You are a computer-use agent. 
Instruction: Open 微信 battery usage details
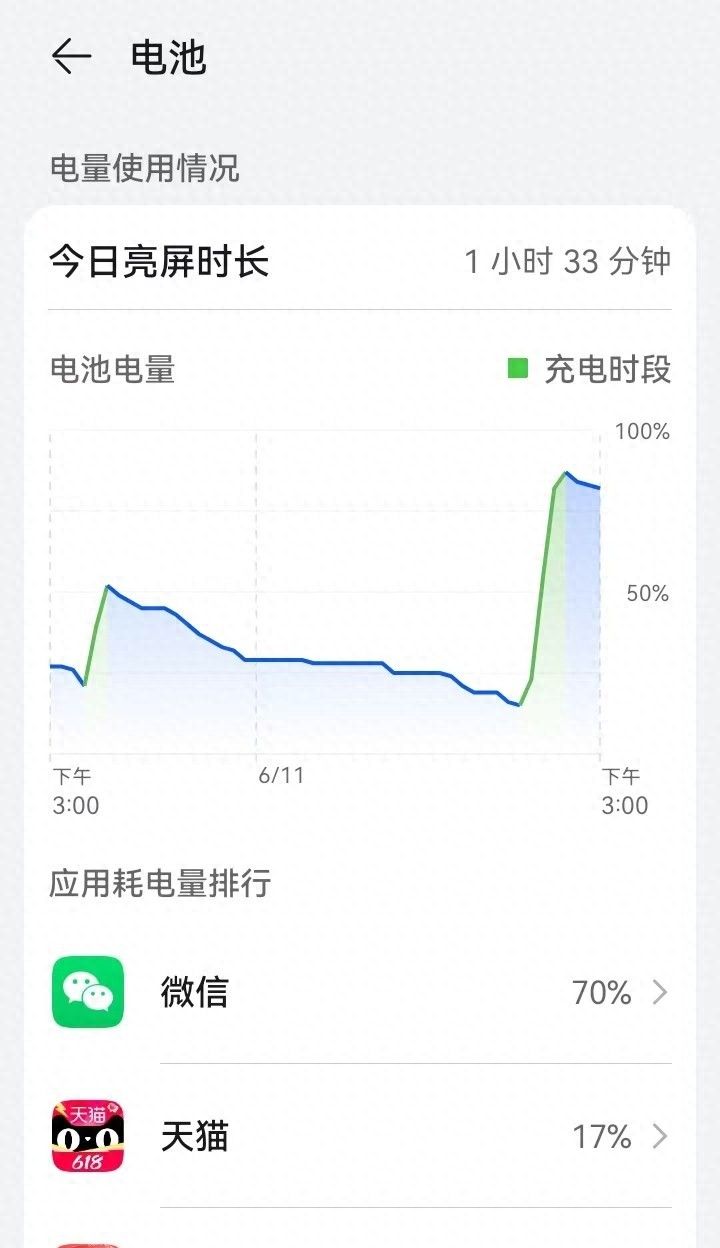click(360, 992)
